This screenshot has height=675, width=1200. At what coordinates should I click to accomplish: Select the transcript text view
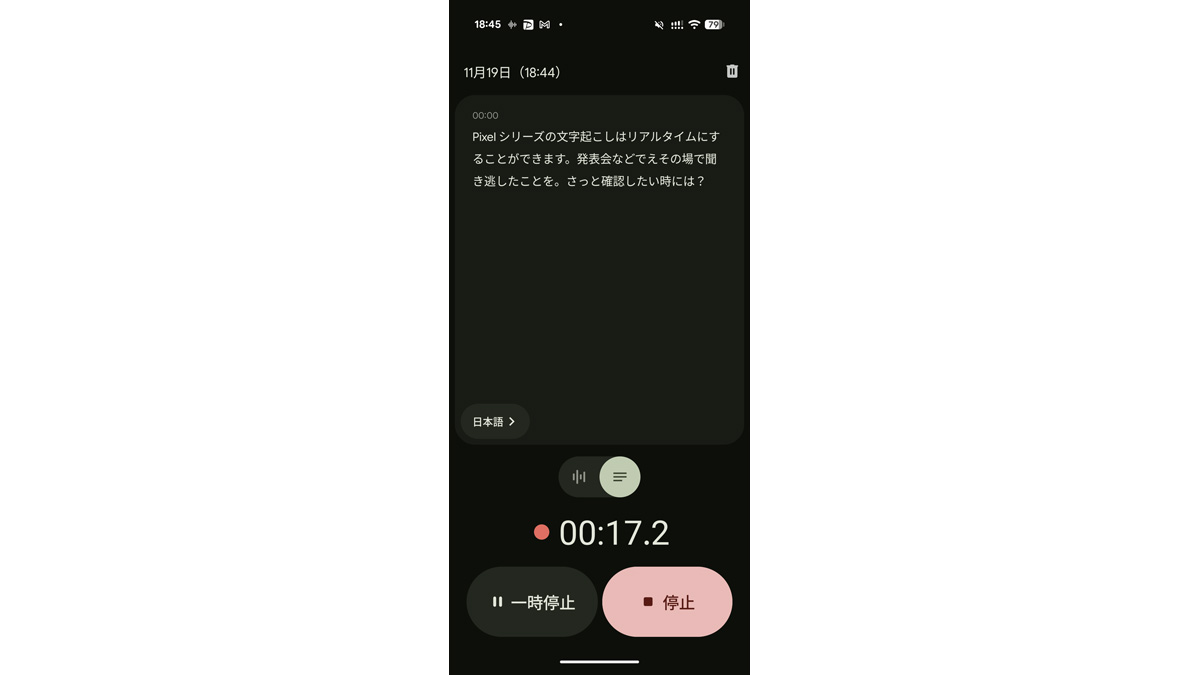(620, 477)
